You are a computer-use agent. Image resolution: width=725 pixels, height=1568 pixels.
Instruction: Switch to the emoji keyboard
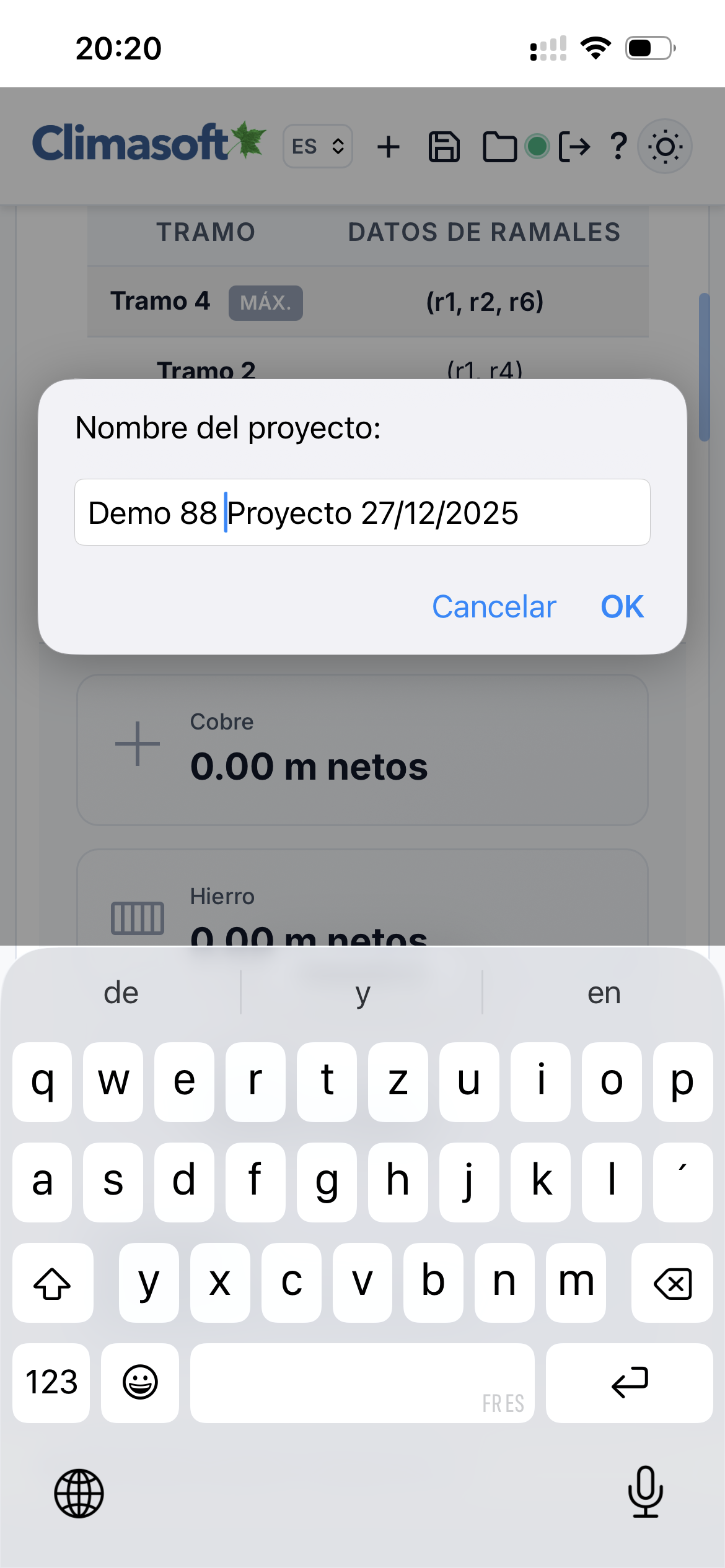139,1383
